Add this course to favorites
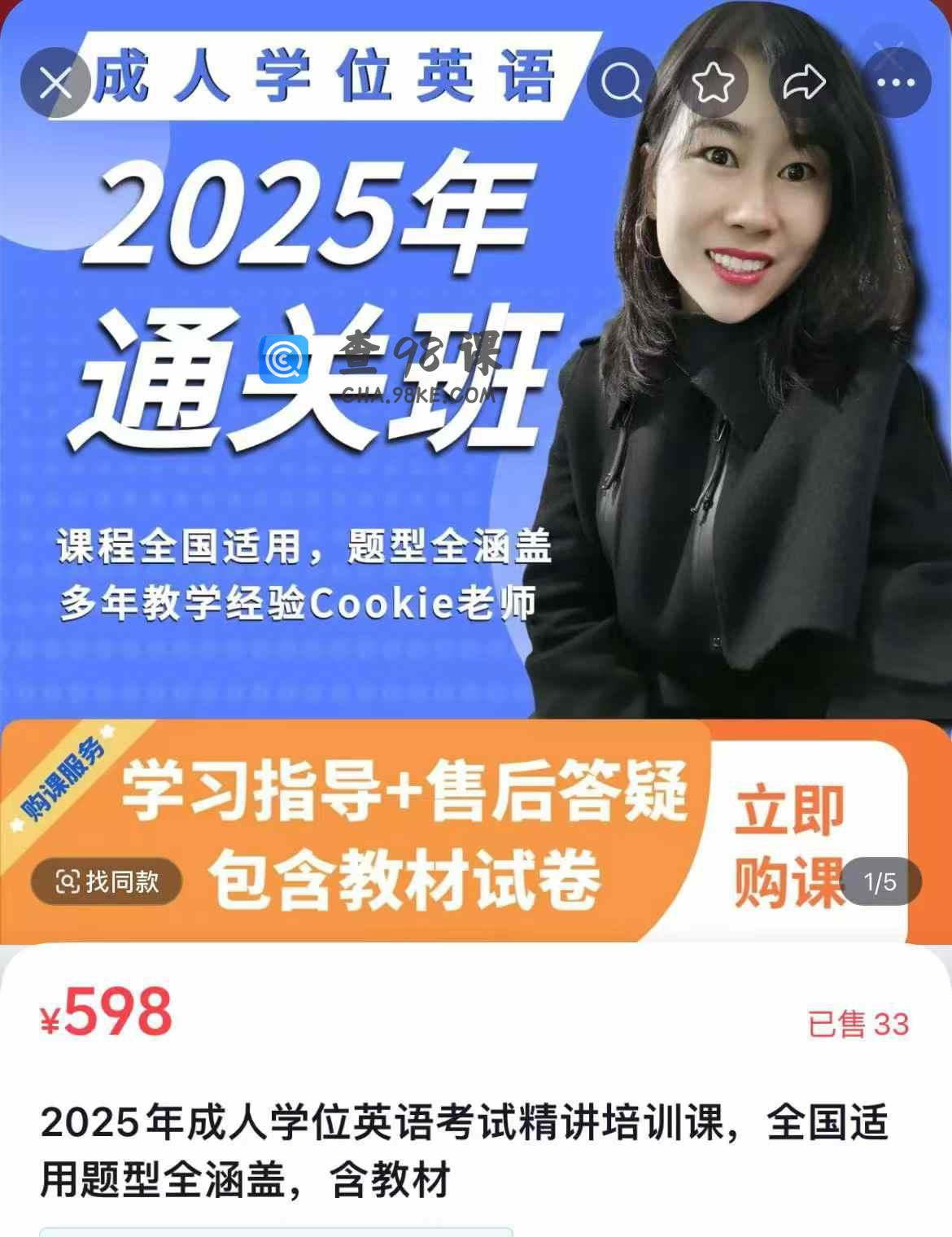The width and height of the screenshot is (952, 1237). tap(713, 82)
